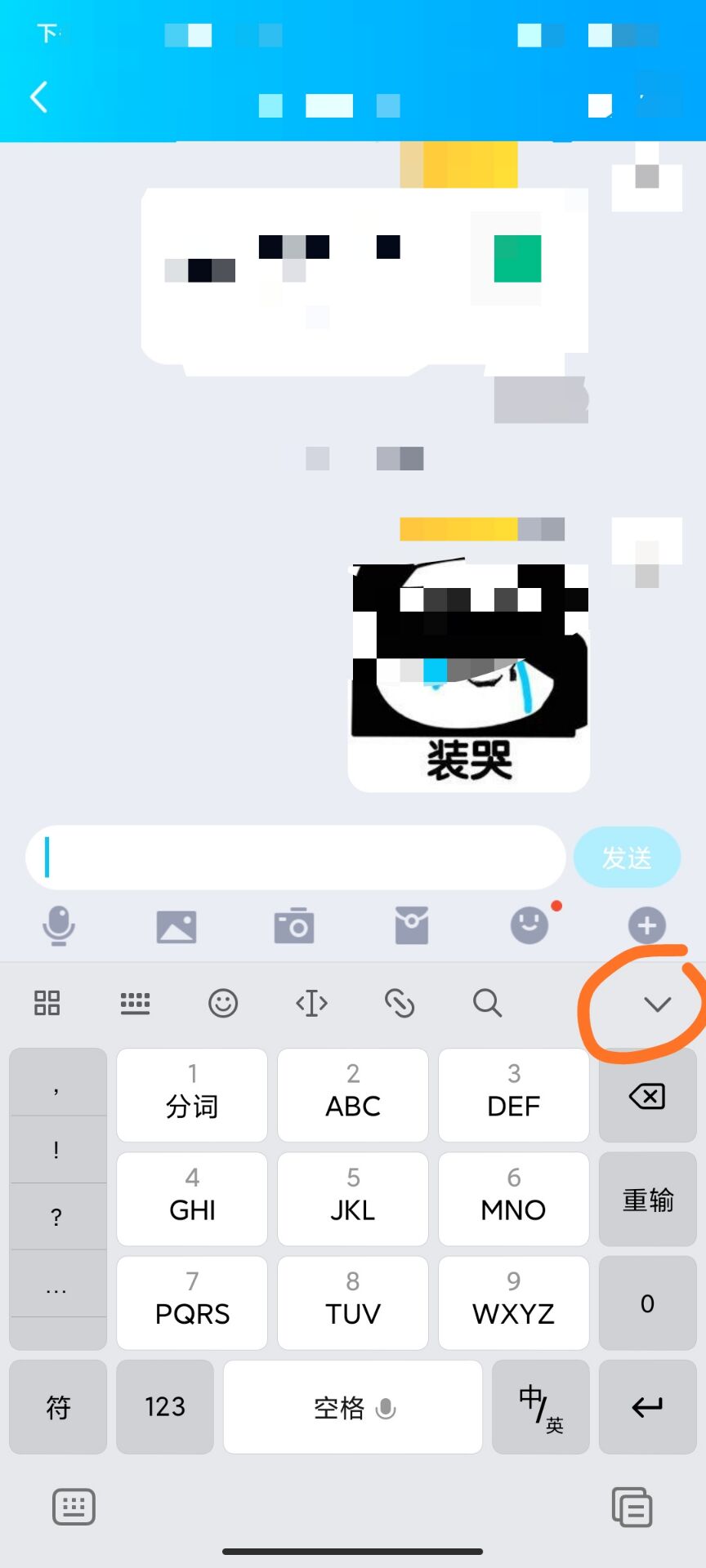
Task: Switch input language with 中/英 key
Action: [540, 1406]
